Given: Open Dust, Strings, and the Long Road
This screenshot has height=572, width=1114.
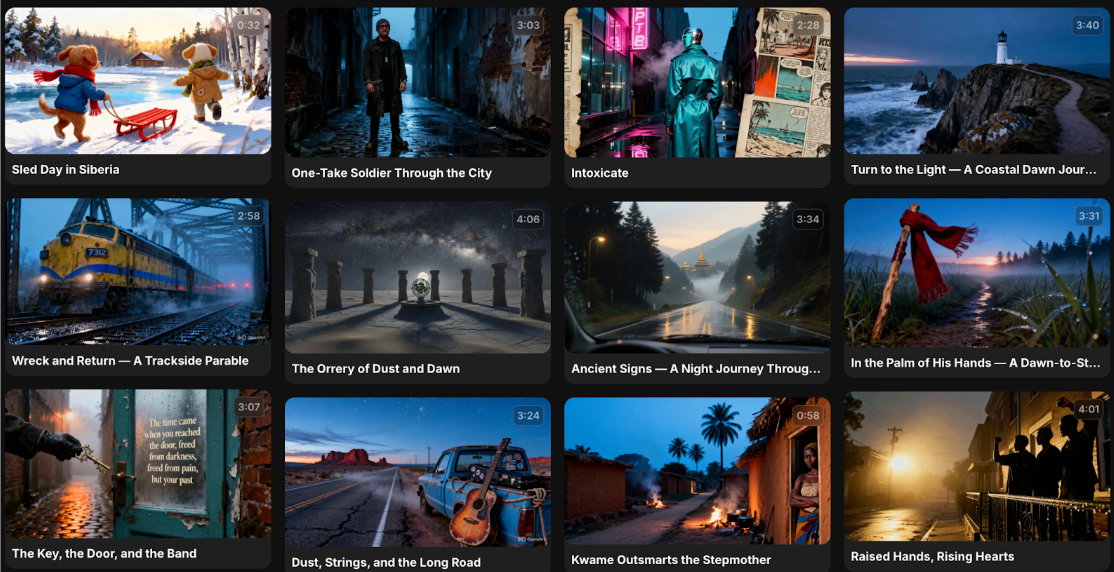Looking at the screenshot, I should 417,472.
